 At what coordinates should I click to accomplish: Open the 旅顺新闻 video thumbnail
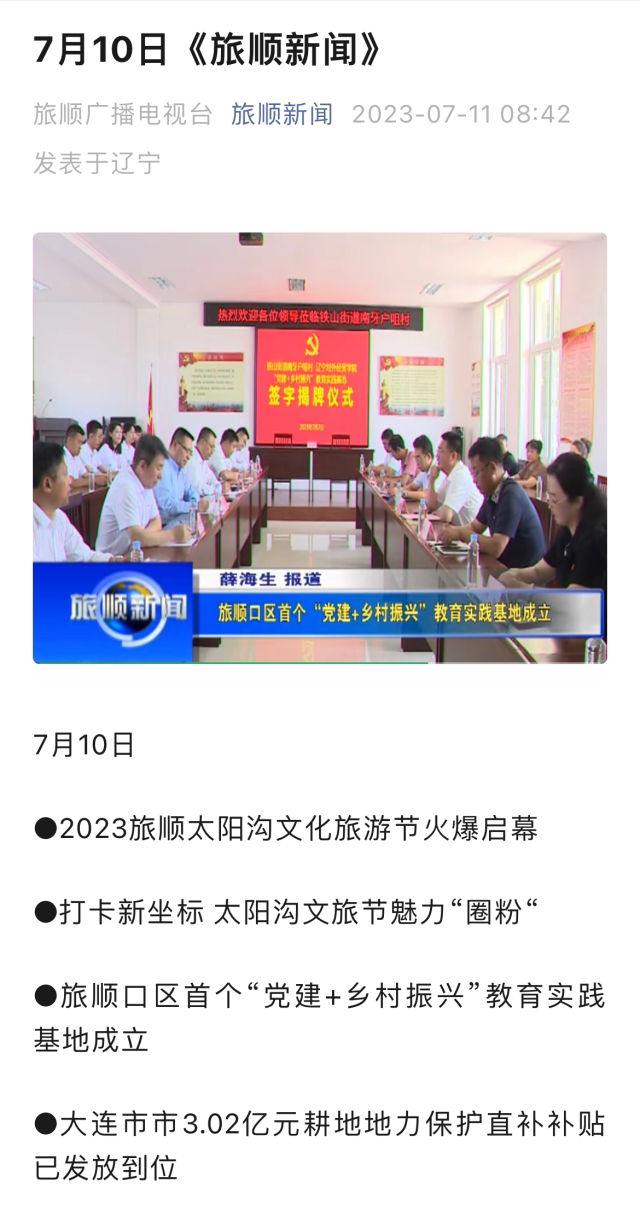click(x=320, y=448)
